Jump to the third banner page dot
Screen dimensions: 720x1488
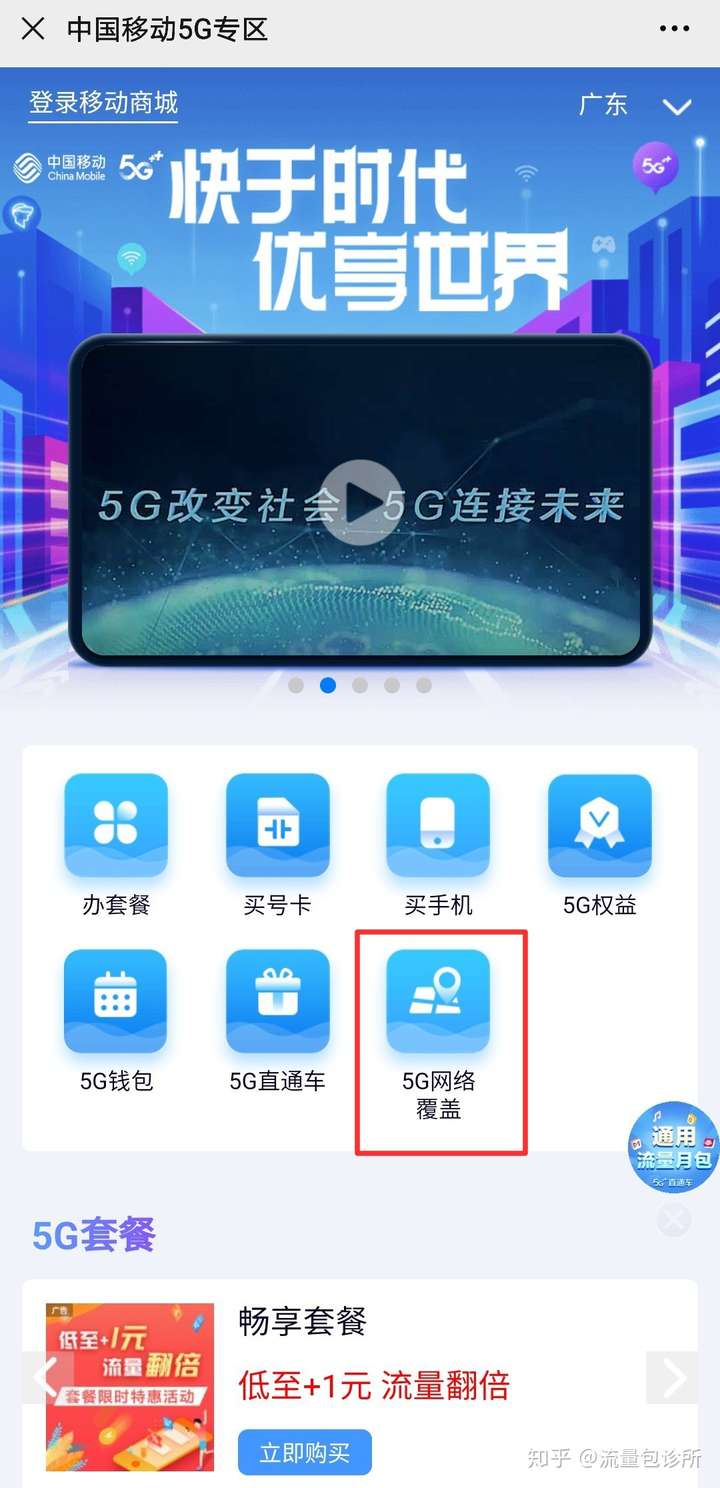pyautogui.click(x=360, y=685)
